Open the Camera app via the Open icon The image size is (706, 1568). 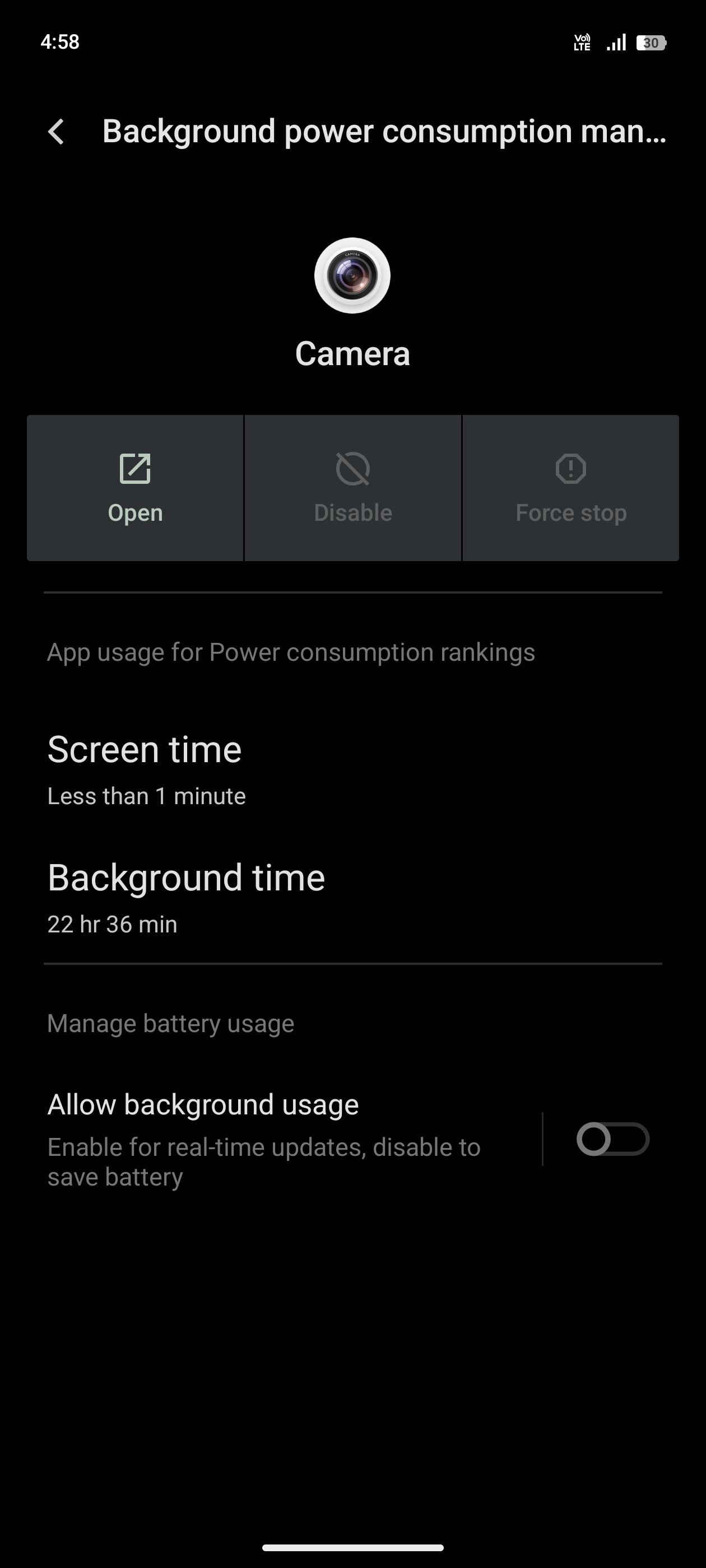click(x=134, y=487)
